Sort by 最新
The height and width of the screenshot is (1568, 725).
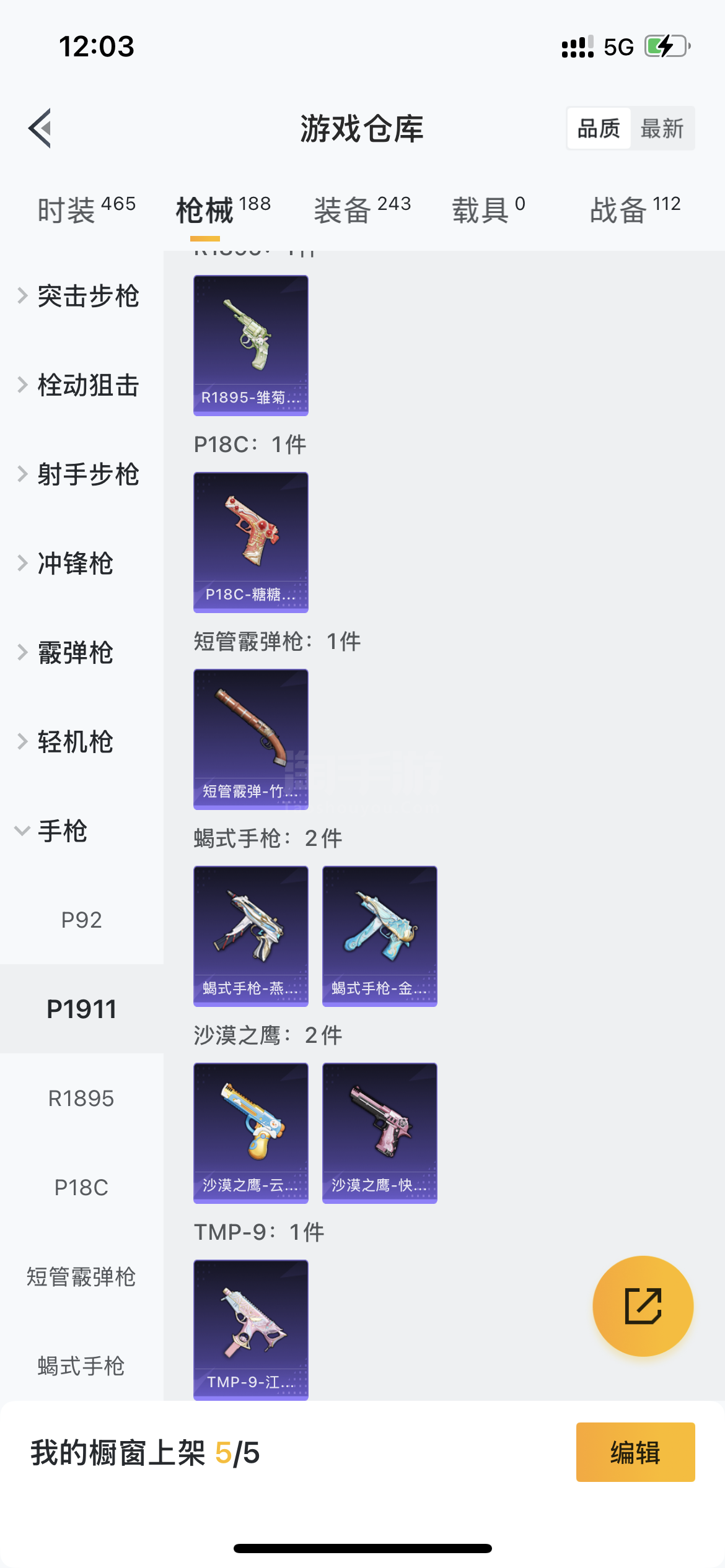pos(662,129)
